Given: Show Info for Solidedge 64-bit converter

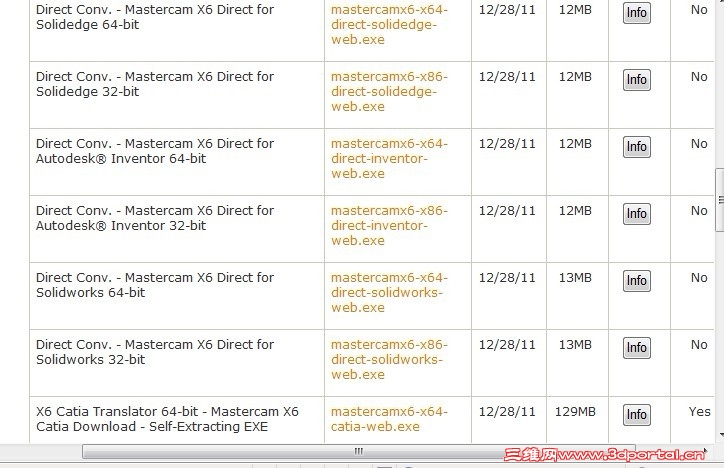Looking at the screenshot, I should pos(636,13).
